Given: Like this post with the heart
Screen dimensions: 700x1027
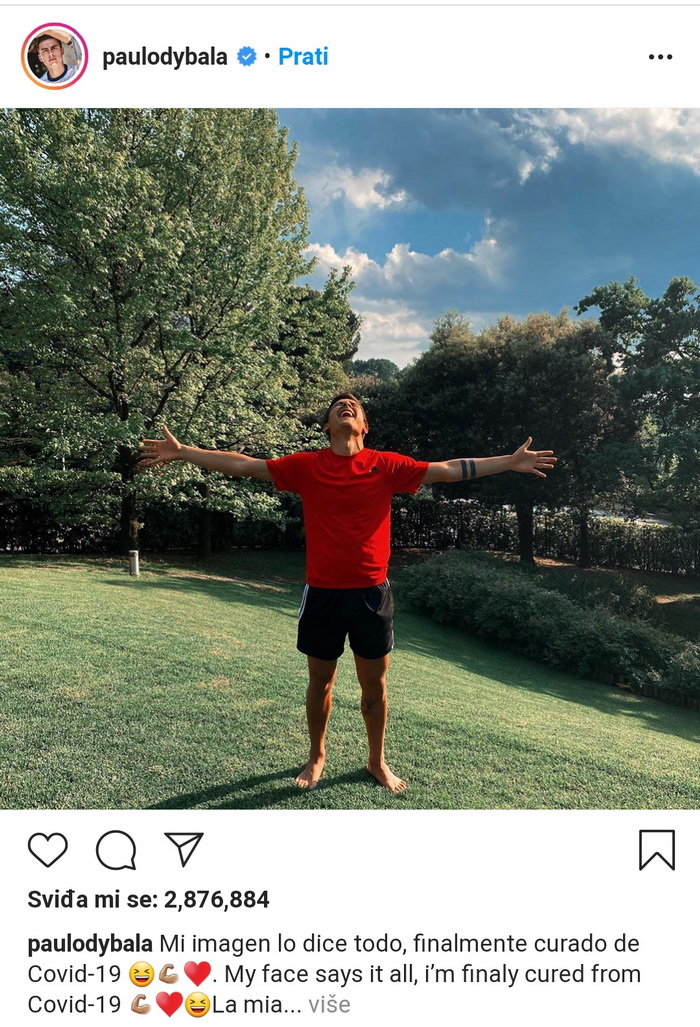Looking at the screenshot, I should click(47, 850).
